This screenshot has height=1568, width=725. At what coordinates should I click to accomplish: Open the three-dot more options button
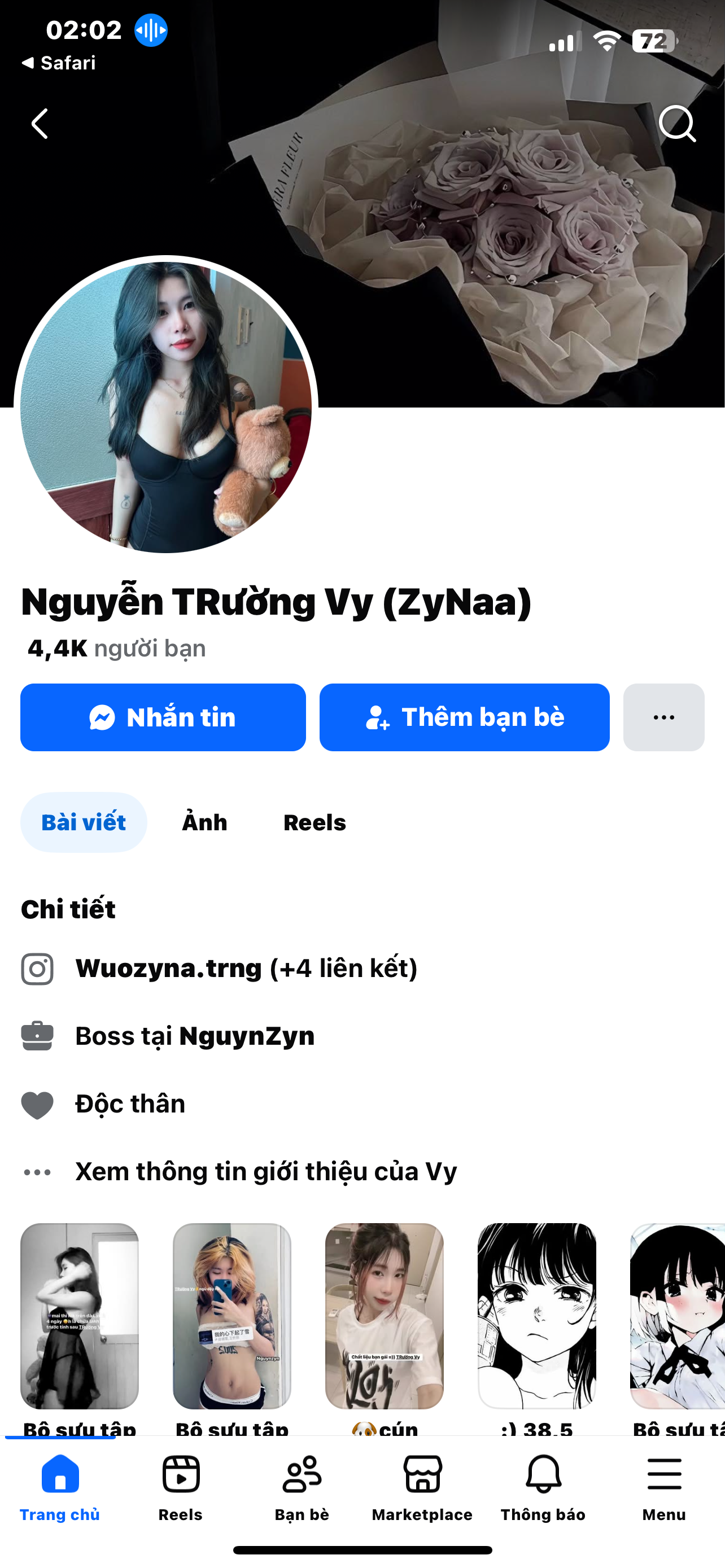tap(663, 717)
